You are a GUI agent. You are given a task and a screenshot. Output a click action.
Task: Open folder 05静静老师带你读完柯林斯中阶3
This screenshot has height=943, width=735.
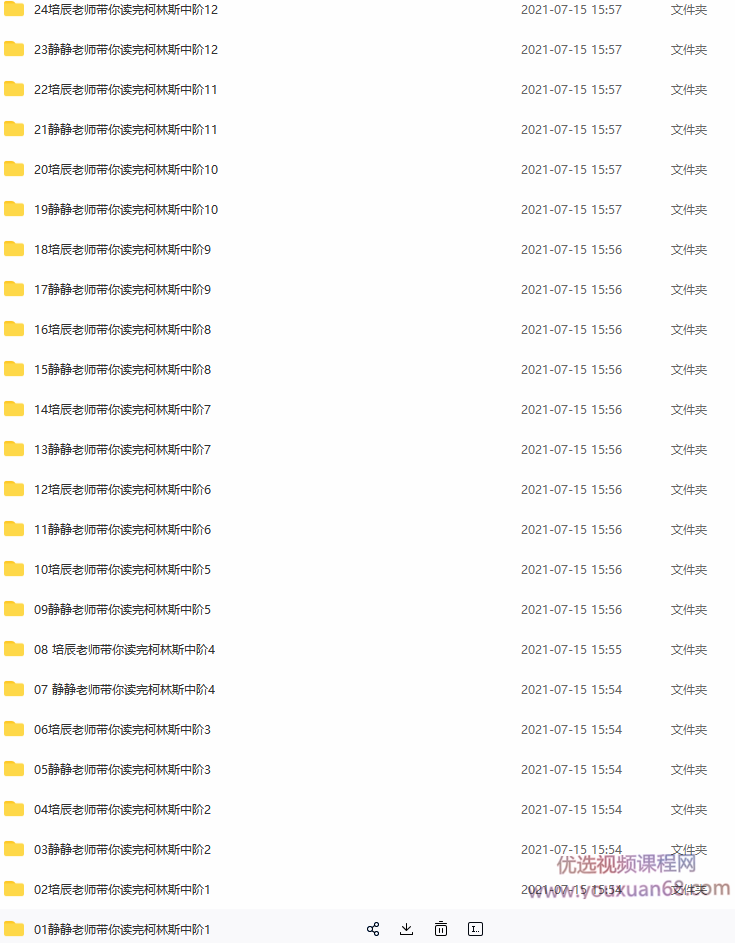[x=122, y=770]
